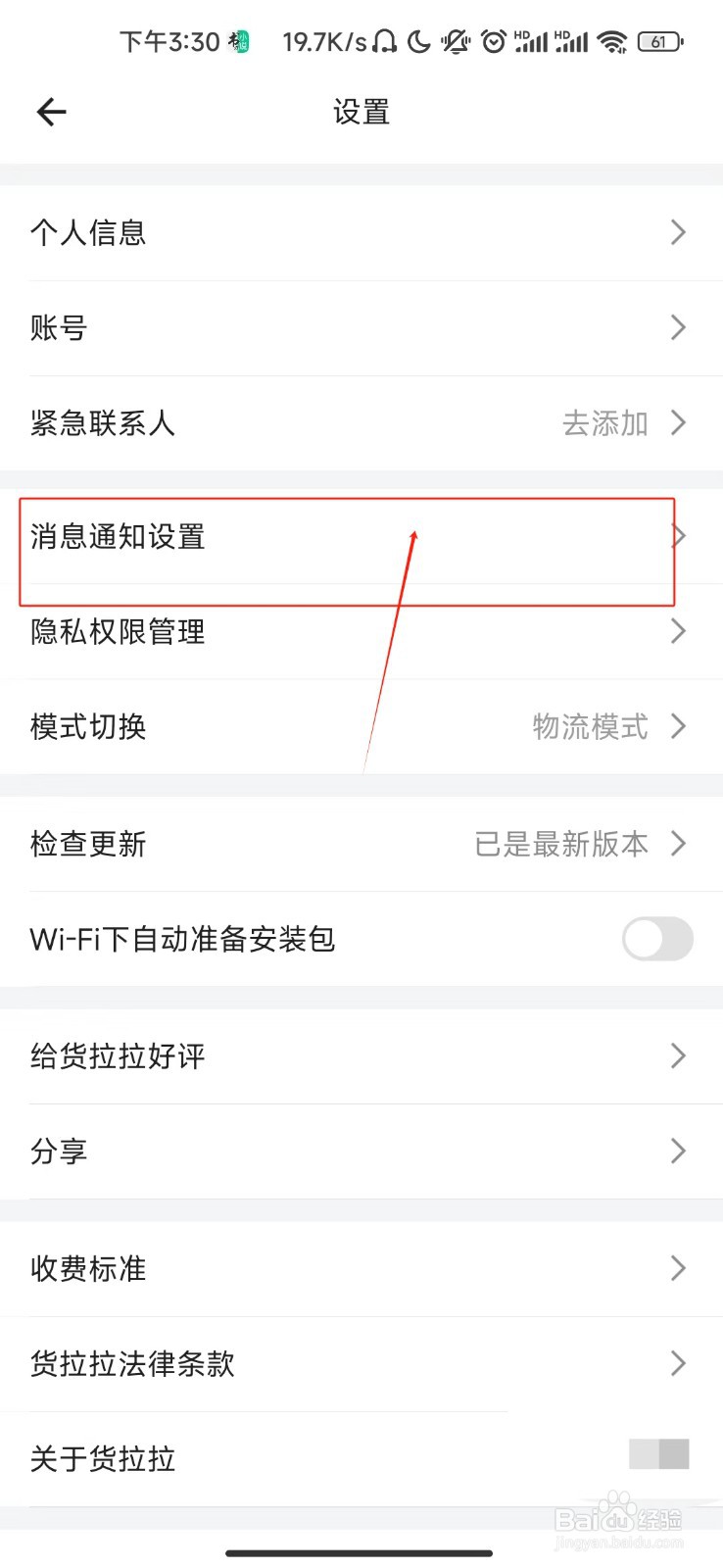Tap the moon do-not-disturb icon
Viewport: 723px width, 1568px height.
419,41
